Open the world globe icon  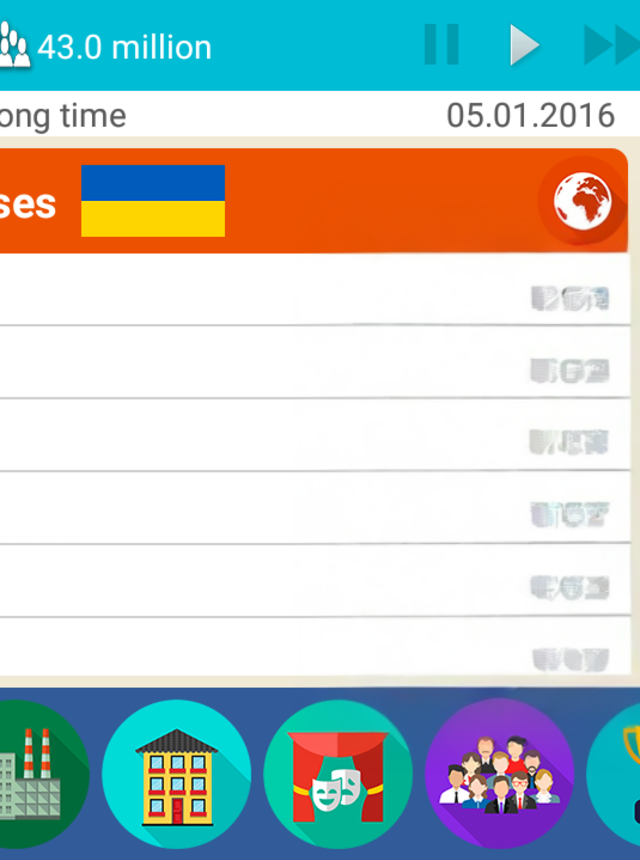(x=582, y=201)
